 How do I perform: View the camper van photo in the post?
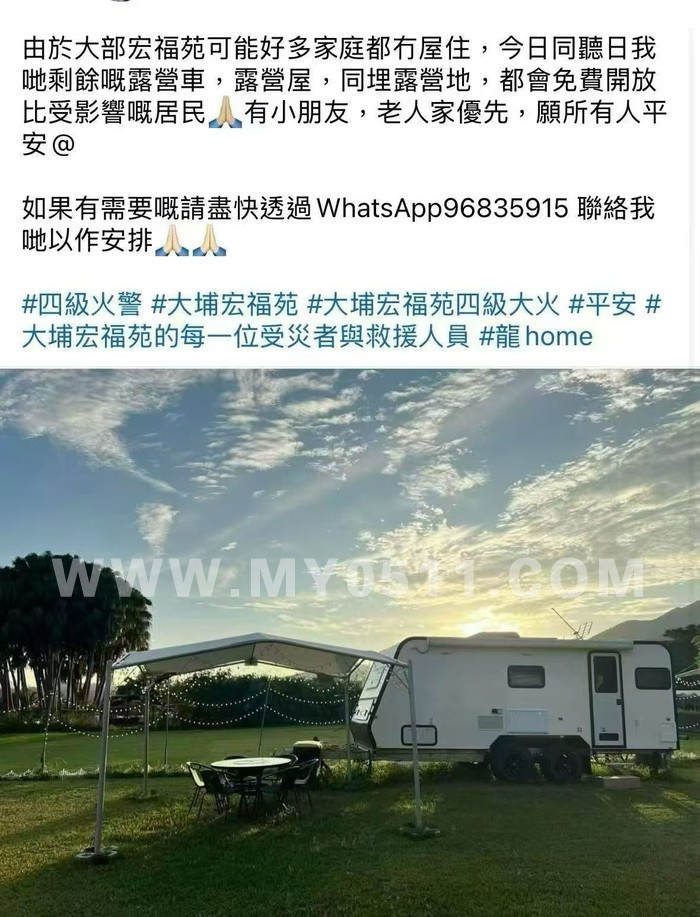(350, 642)
